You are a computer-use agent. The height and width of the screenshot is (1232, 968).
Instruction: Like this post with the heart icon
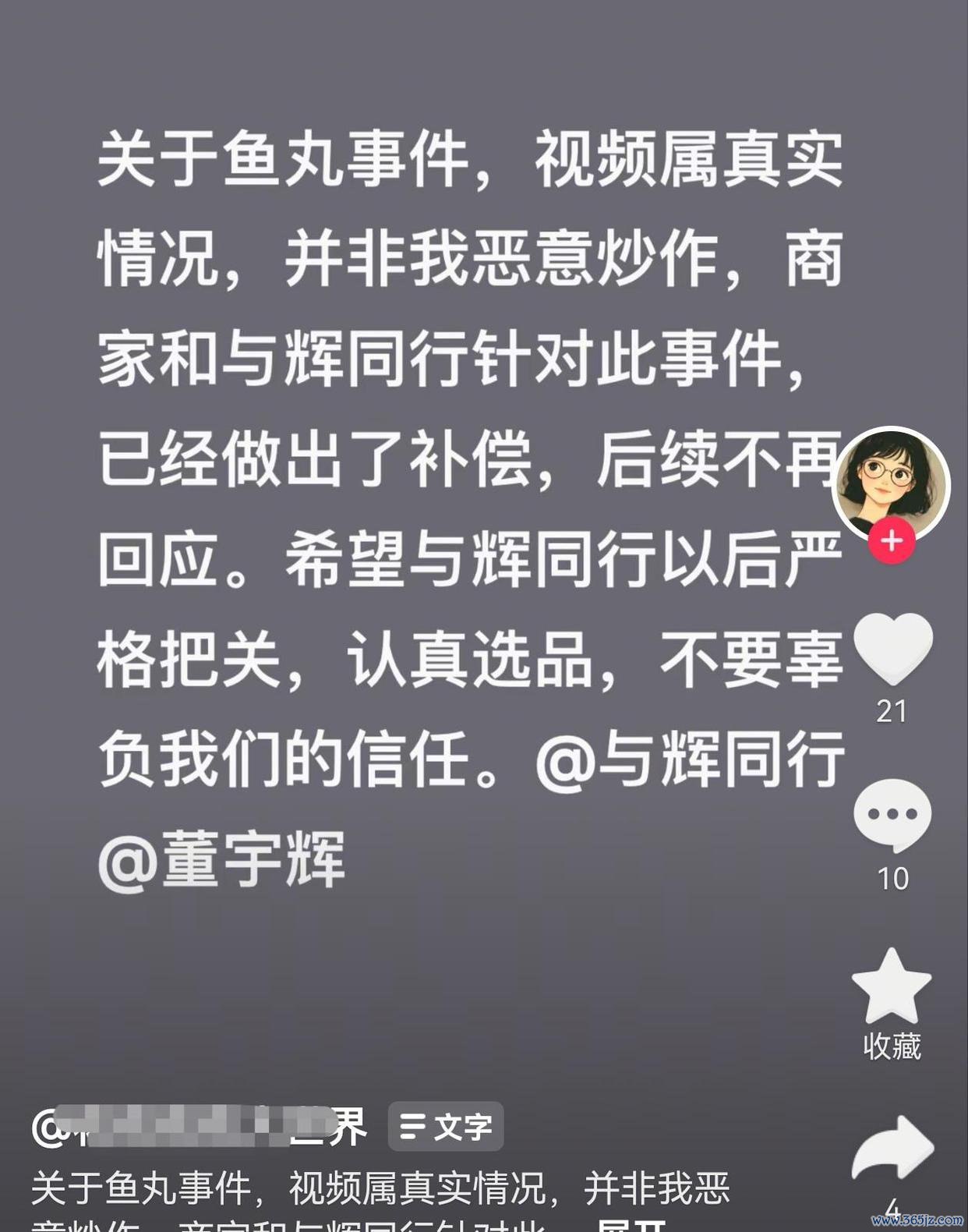pyautogui.click(x=892, y=649)
